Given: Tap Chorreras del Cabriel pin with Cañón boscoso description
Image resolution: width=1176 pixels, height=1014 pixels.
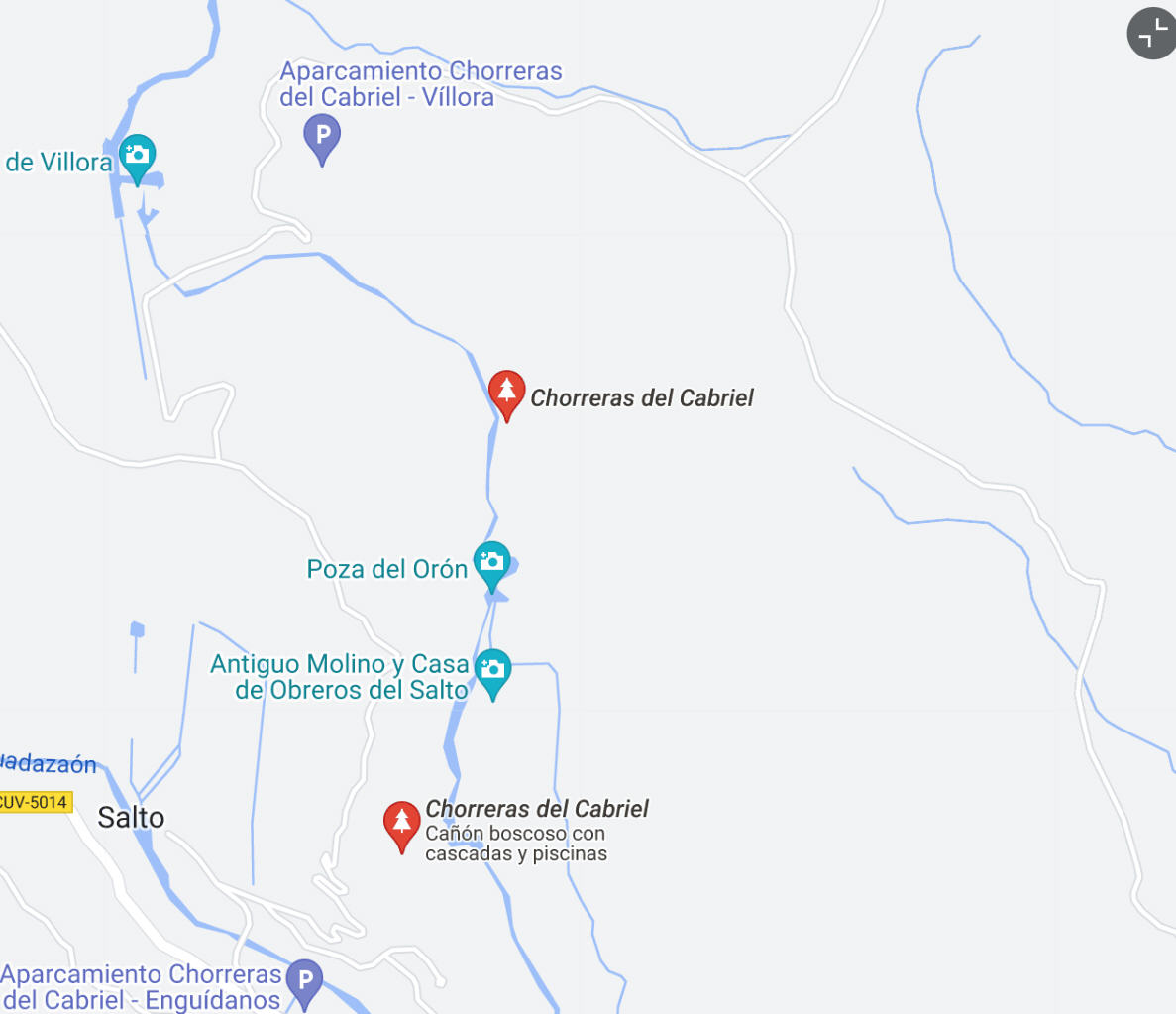Looking at the screenshot, I should click(x=401, y=823).
